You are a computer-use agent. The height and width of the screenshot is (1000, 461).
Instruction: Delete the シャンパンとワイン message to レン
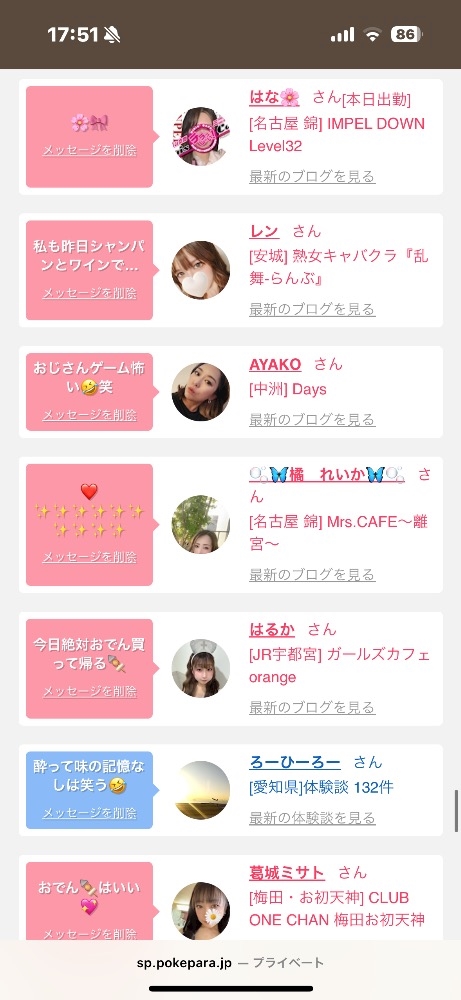[90, 293]
